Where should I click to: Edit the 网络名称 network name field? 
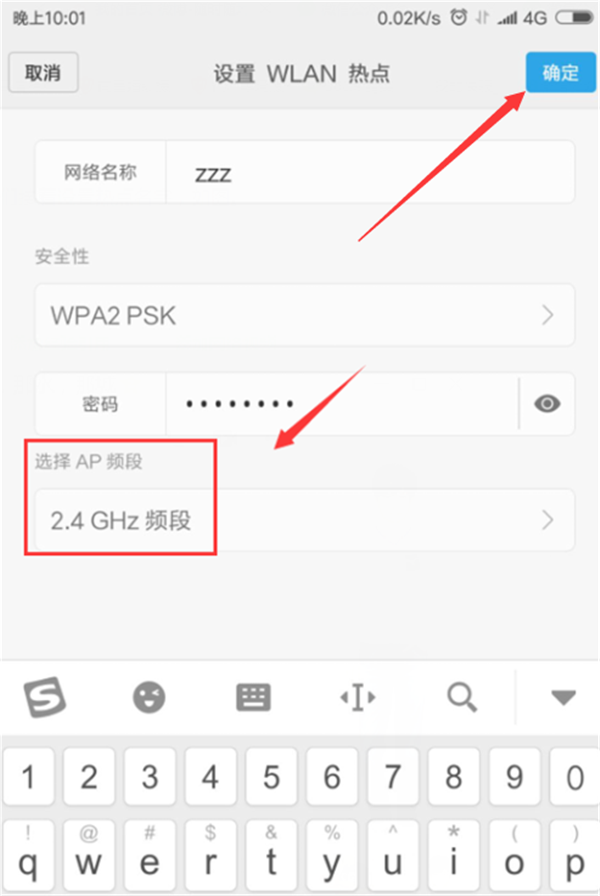(x=370, y=175)
